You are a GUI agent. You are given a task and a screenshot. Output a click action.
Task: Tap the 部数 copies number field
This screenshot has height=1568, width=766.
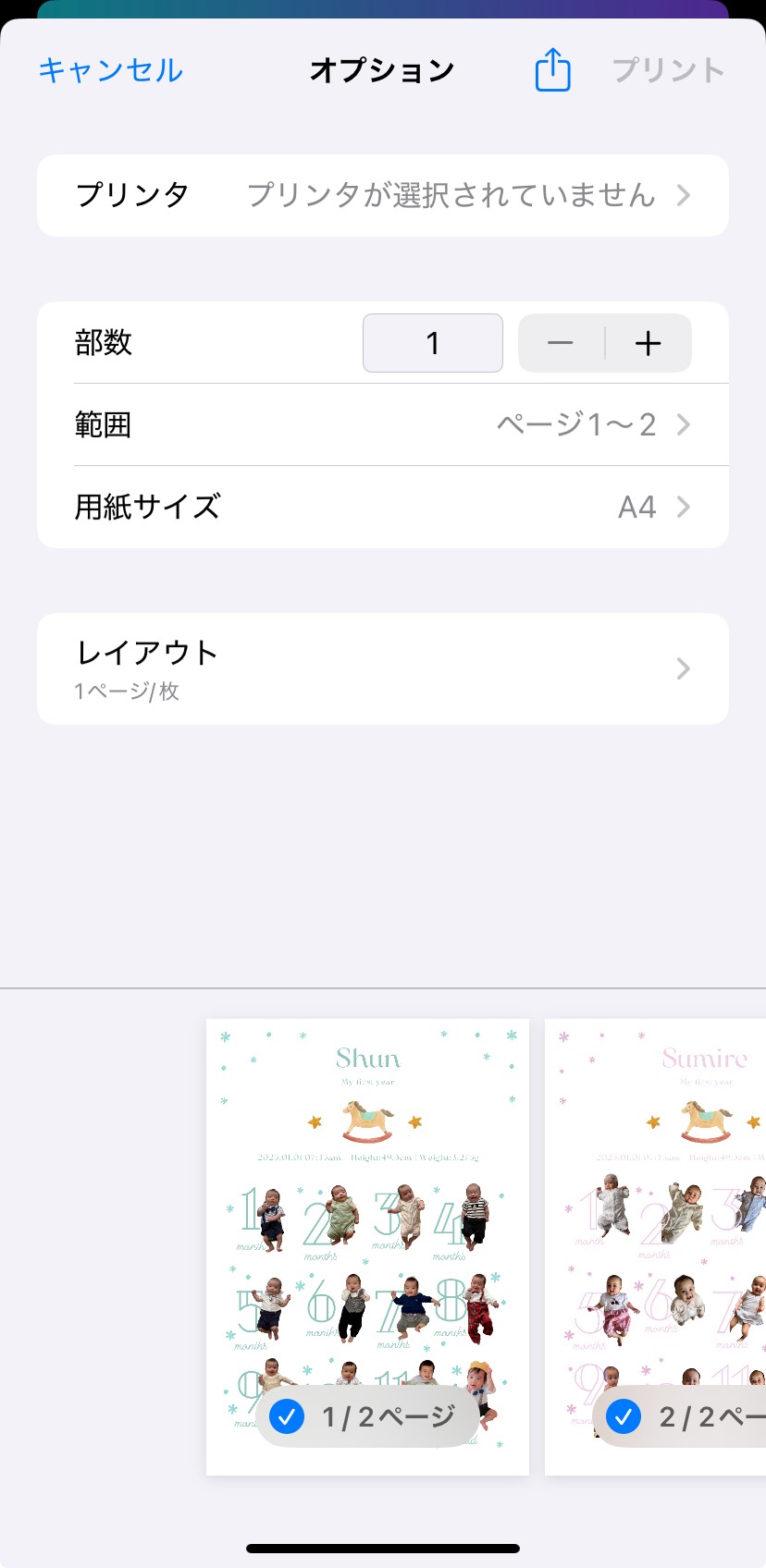[x=432, y=343]
